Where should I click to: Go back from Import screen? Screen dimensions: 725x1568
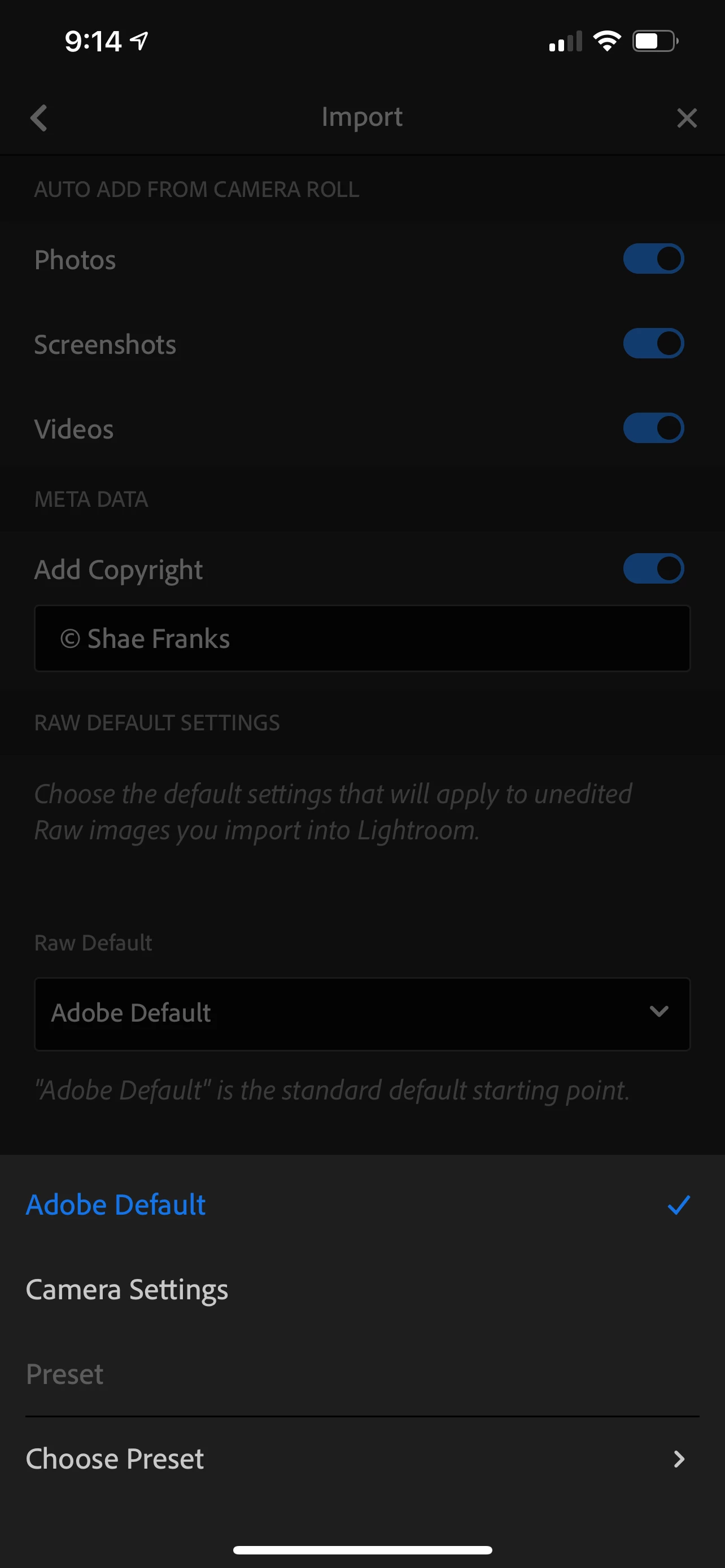point(39,117)
